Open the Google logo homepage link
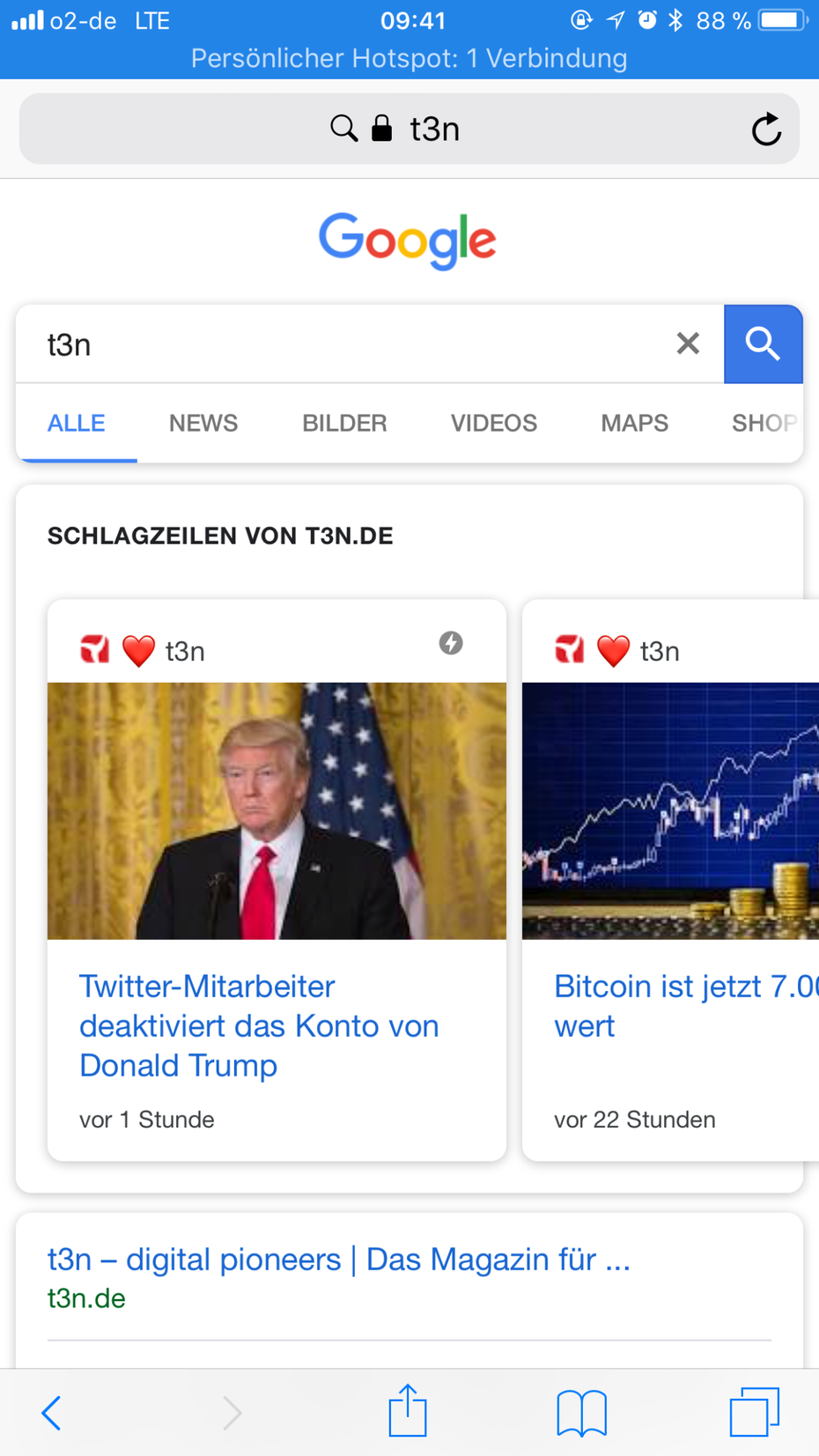This screenshot has width=819, height=1456. [408, 240]
